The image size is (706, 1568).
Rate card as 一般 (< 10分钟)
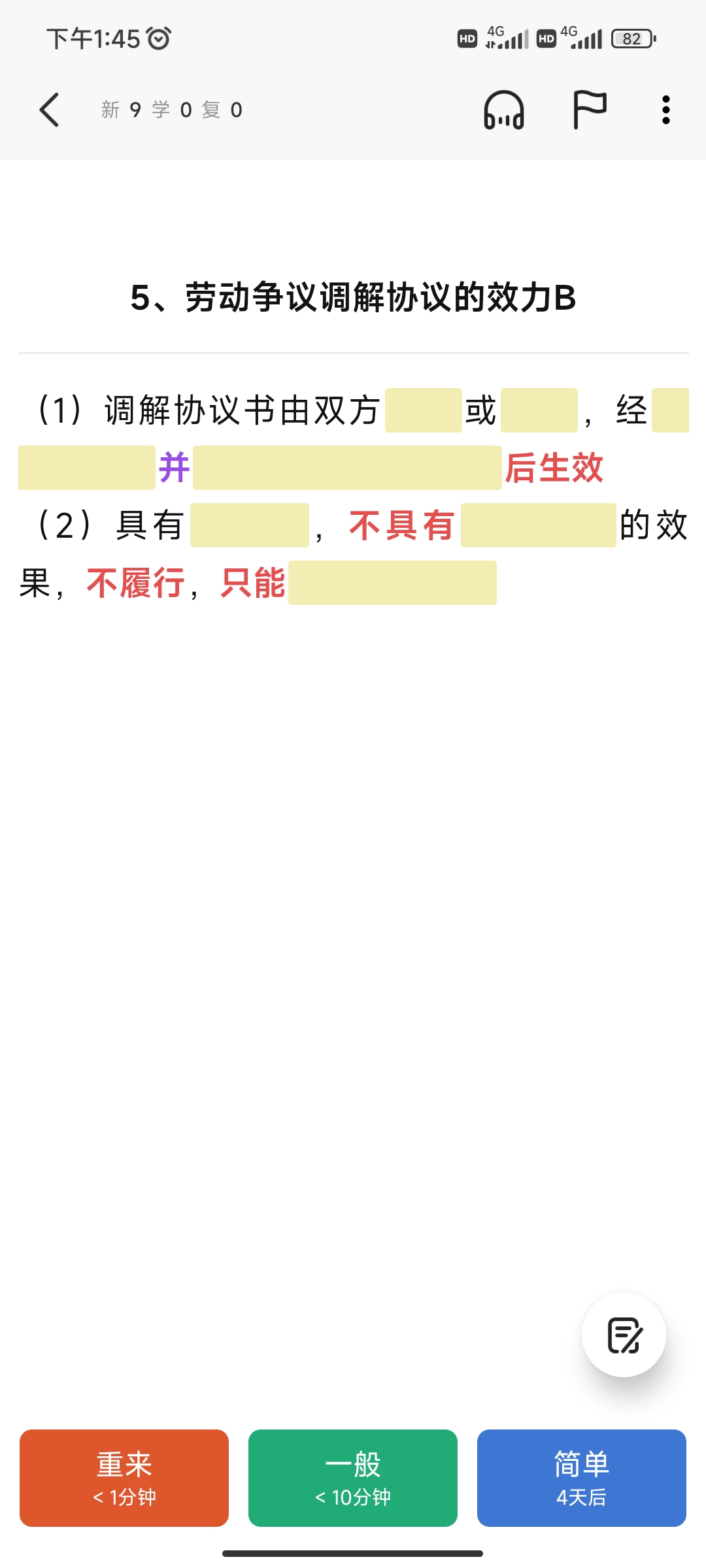[353, 1478]
